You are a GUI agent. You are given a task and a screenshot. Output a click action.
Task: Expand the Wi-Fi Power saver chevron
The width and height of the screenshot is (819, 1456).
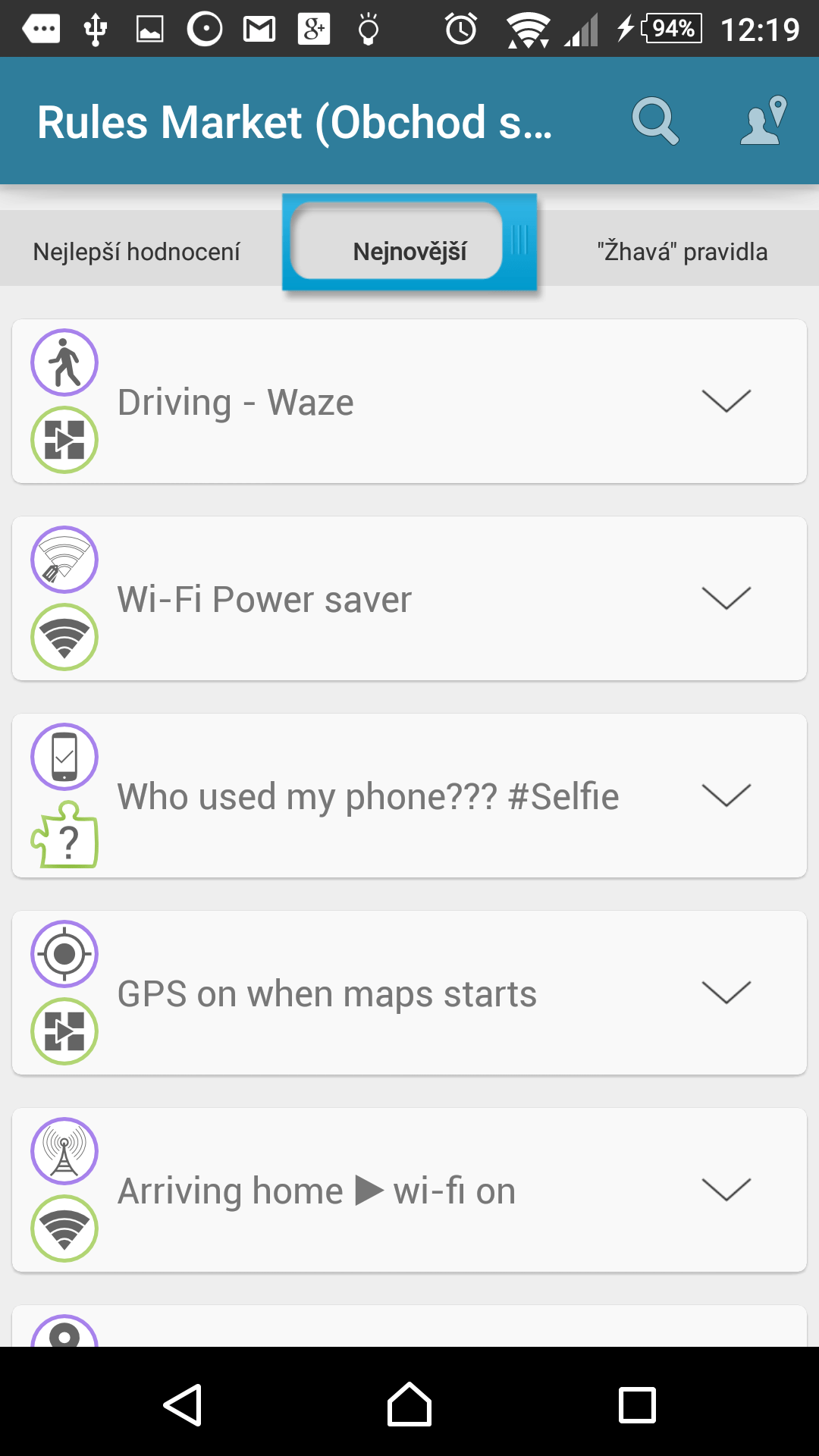(726, 598)
